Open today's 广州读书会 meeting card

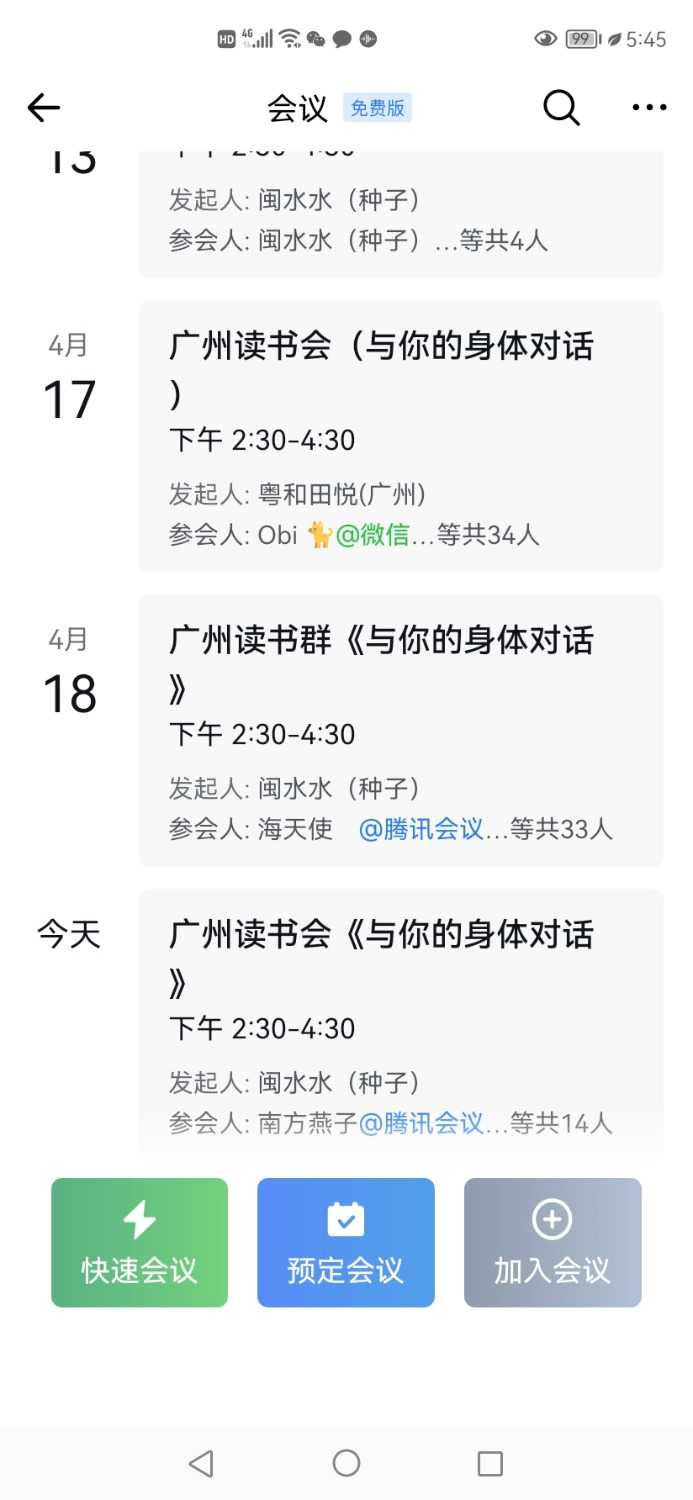tap(400, 1020)
